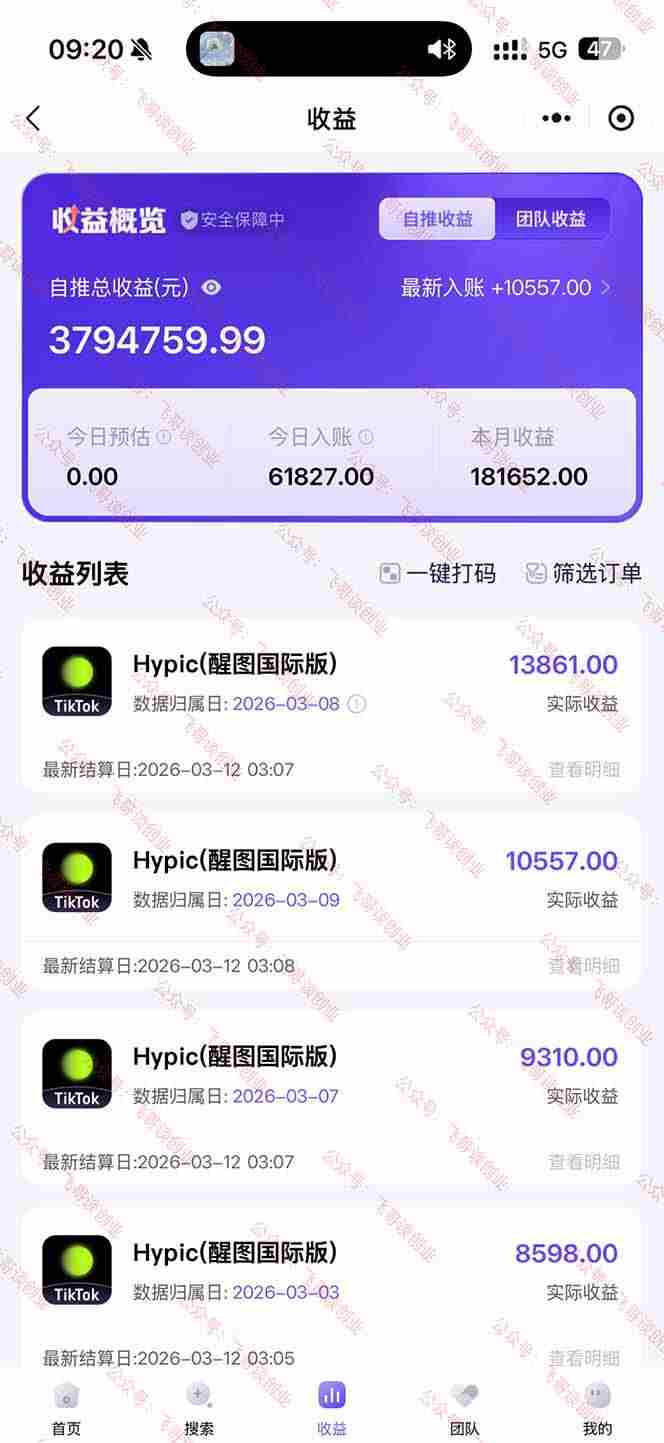Select the 自推收益 tab
Viewport: 664px width, 1443px height.
437,219
